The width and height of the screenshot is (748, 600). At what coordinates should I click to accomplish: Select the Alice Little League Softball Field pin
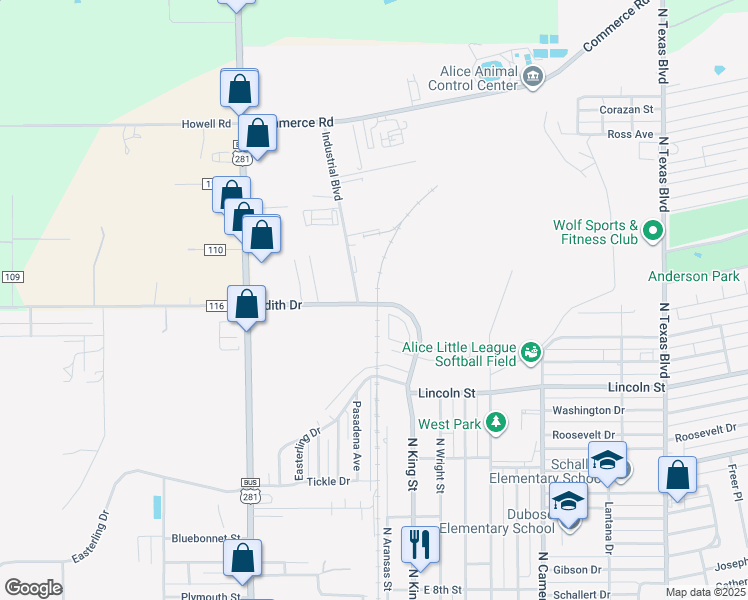[531, 352]
